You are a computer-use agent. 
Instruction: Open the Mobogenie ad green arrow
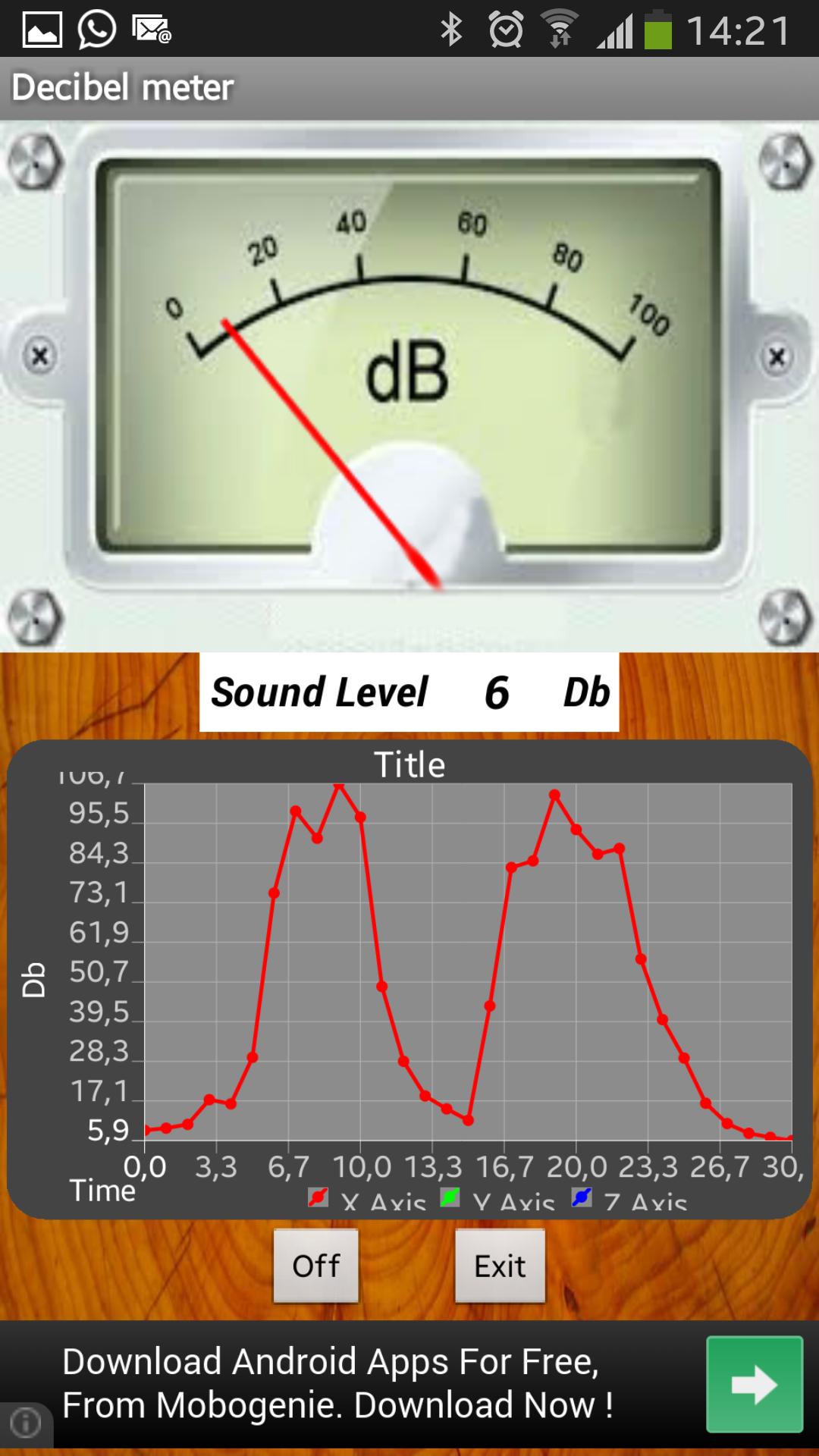(x=754, y=1385)
